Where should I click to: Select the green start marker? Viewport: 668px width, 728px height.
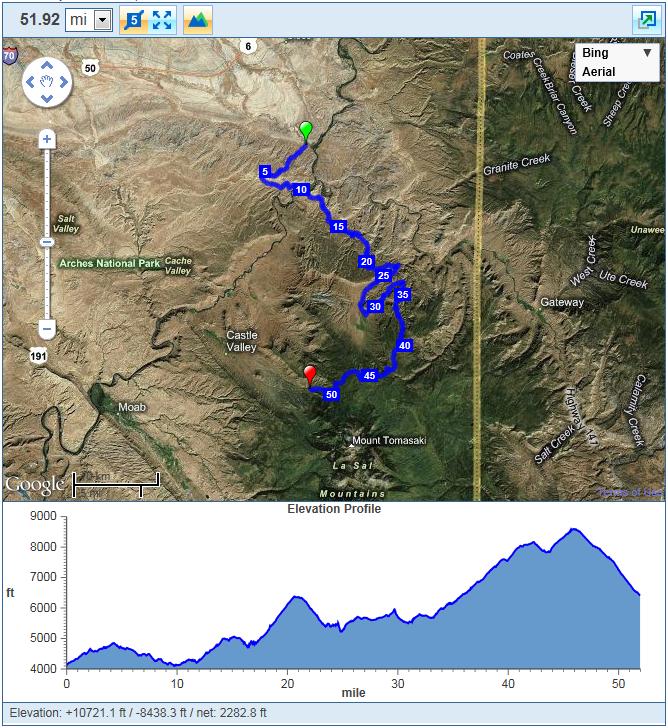(x=305, y=132)
